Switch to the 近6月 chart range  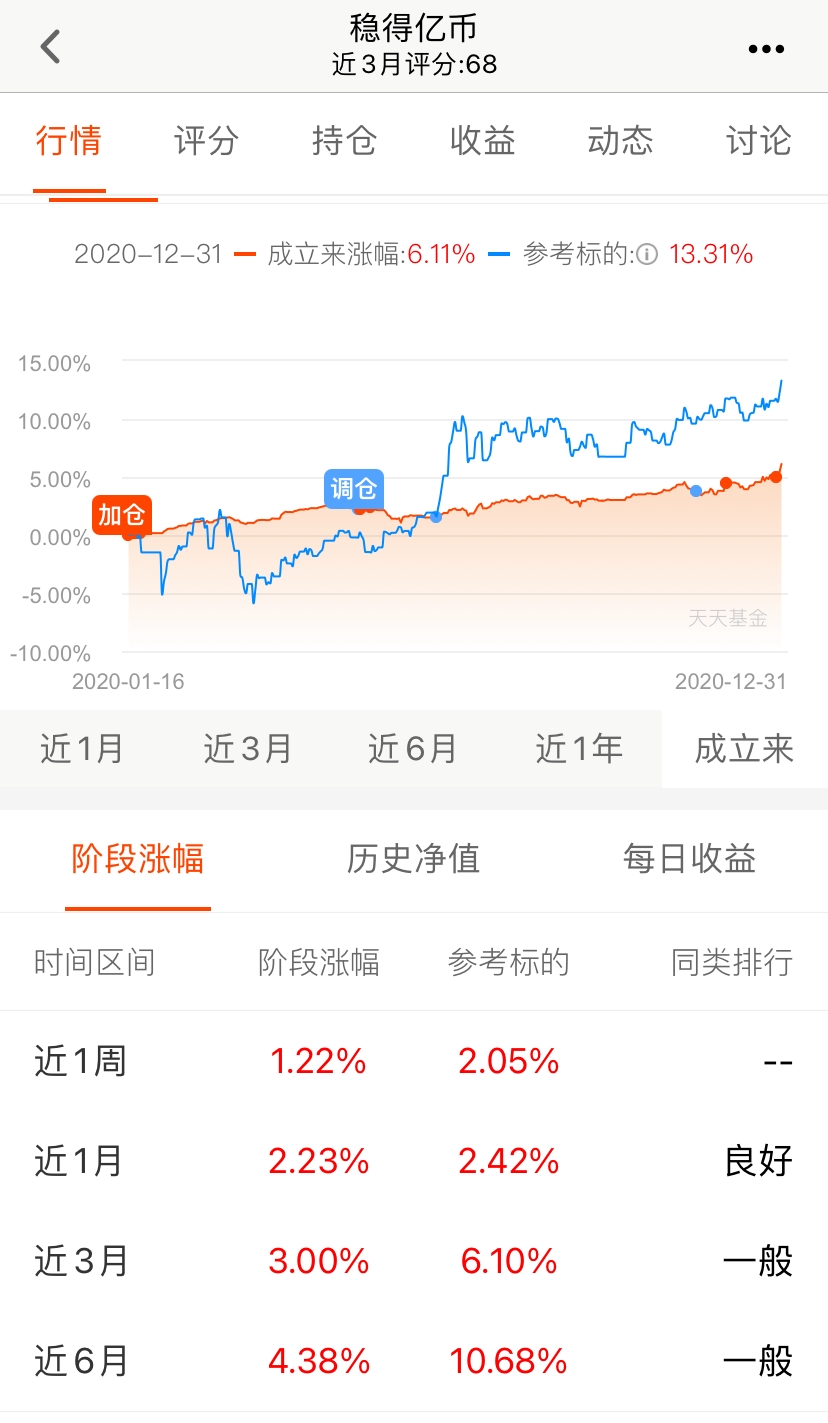tap(412, 748)
